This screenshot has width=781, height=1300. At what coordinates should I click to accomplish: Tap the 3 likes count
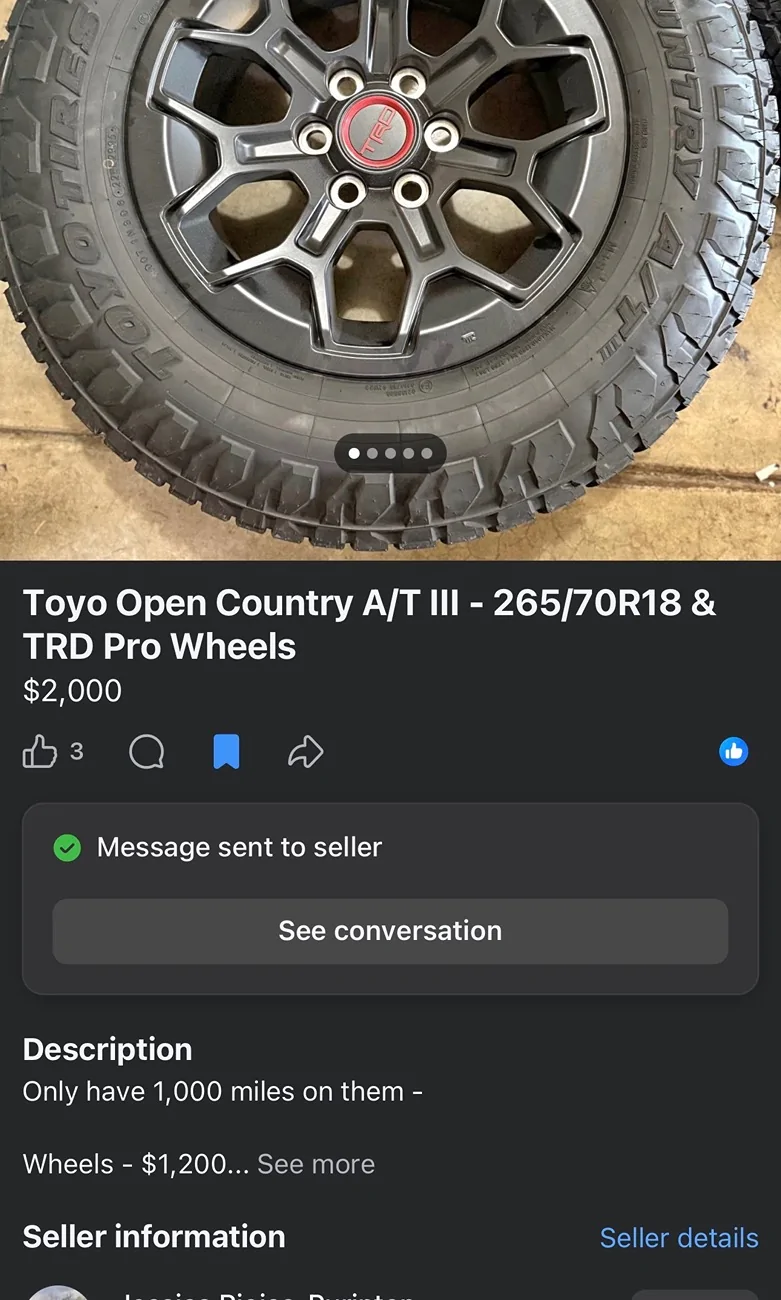point(76,751)
